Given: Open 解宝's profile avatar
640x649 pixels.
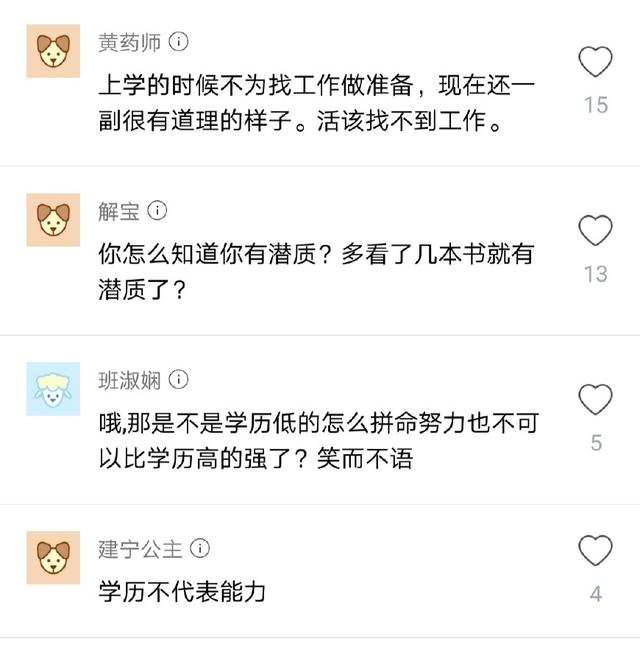Looking at the screenshot, I should pos(53,220).
